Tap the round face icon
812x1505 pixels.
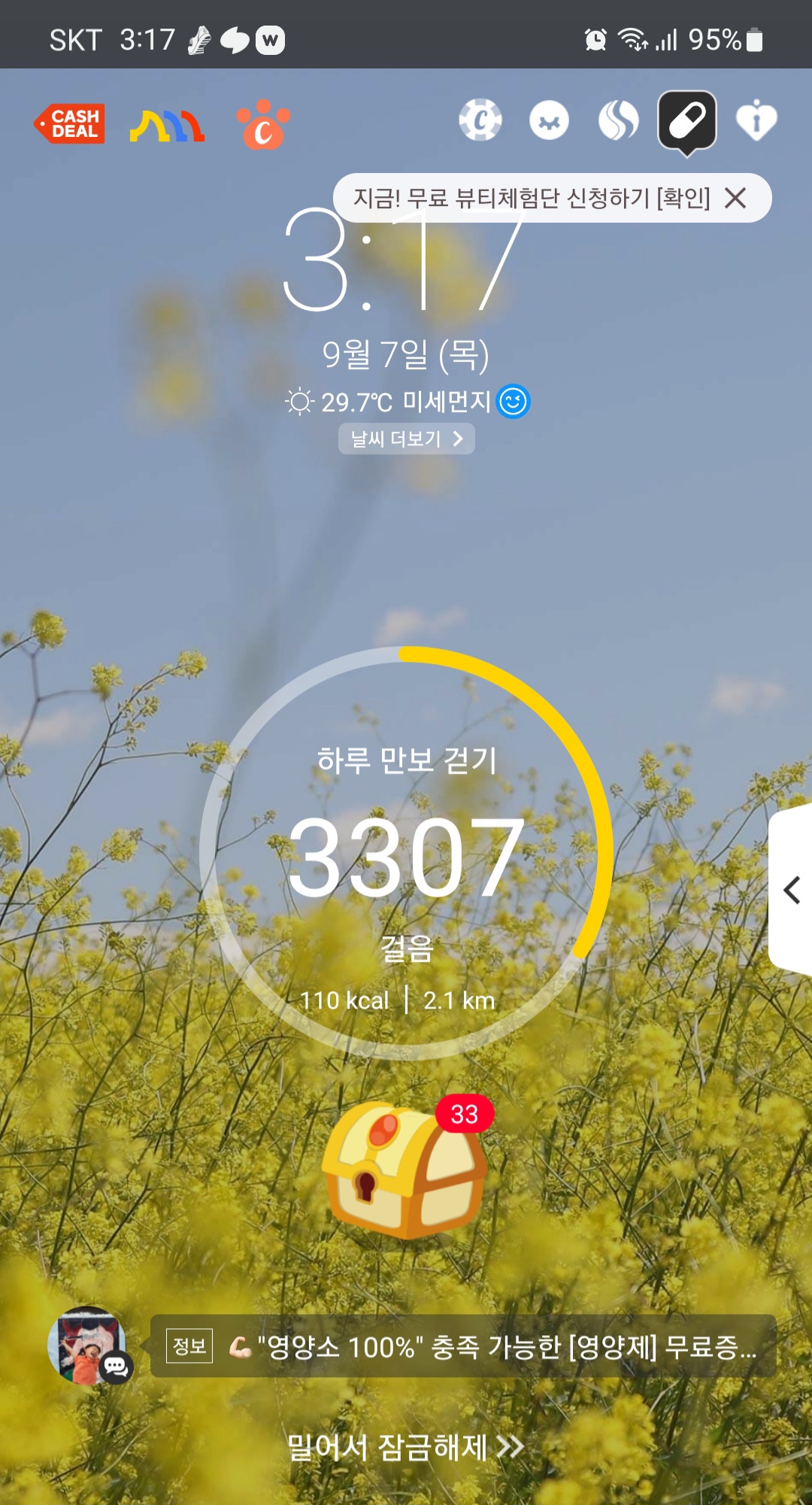[x=549, y=120]
